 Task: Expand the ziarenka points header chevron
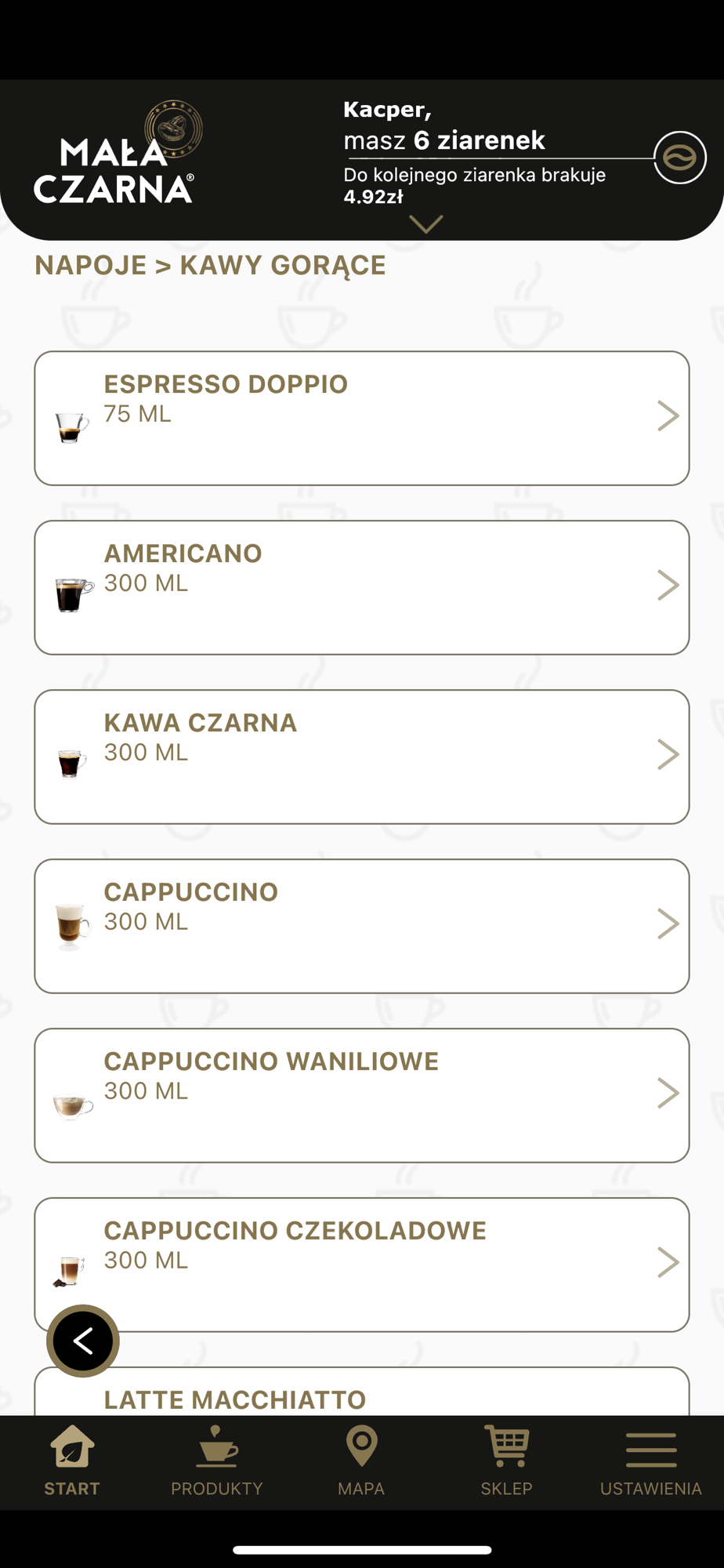point(425,224)
